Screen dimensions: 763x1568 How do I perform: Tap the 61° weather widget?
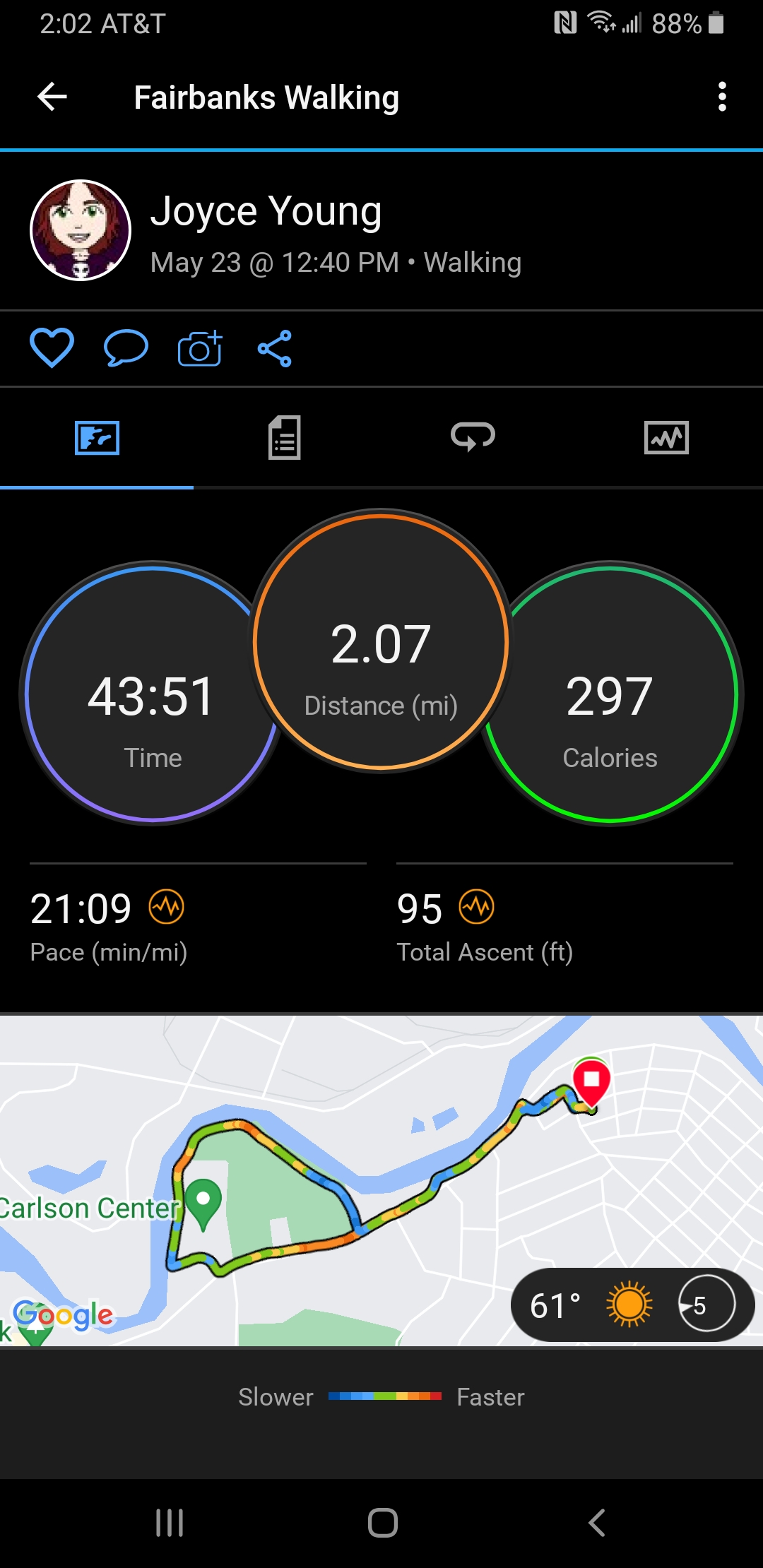[x=633, y=1305]
